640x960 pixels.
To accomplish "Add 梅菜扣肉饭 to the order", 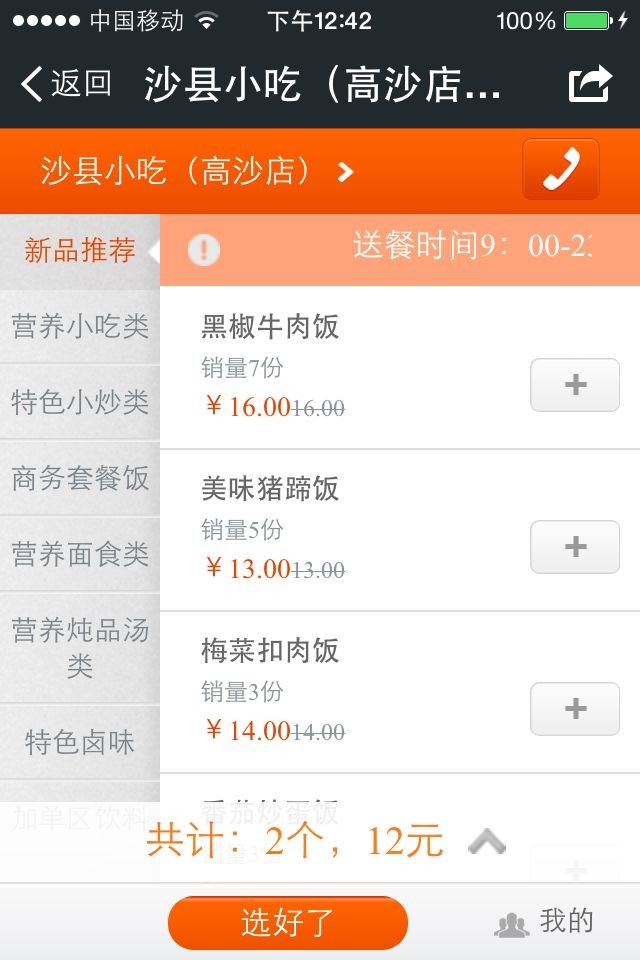I will tap(575, 709).
